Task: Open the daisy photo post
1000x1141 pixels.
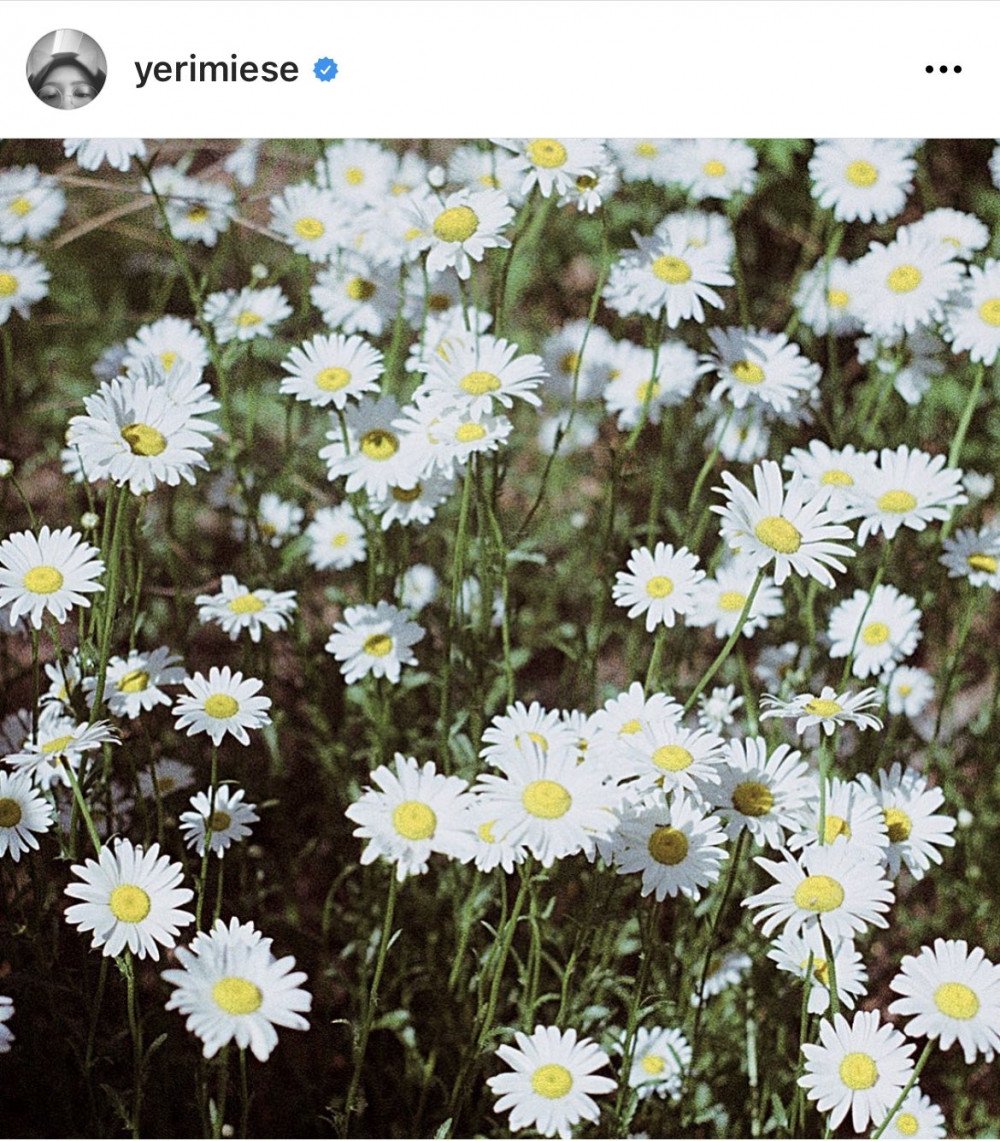Action: (500, 638)
